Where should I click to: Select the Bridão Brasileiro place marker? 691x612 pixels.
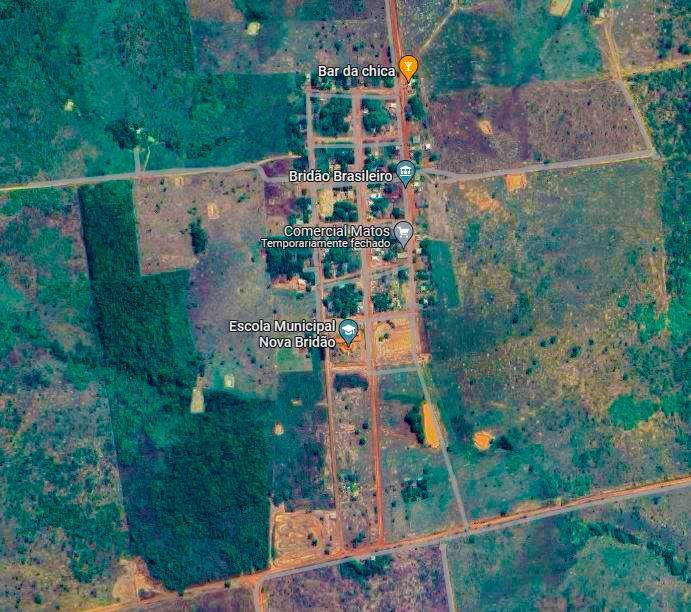405,172
